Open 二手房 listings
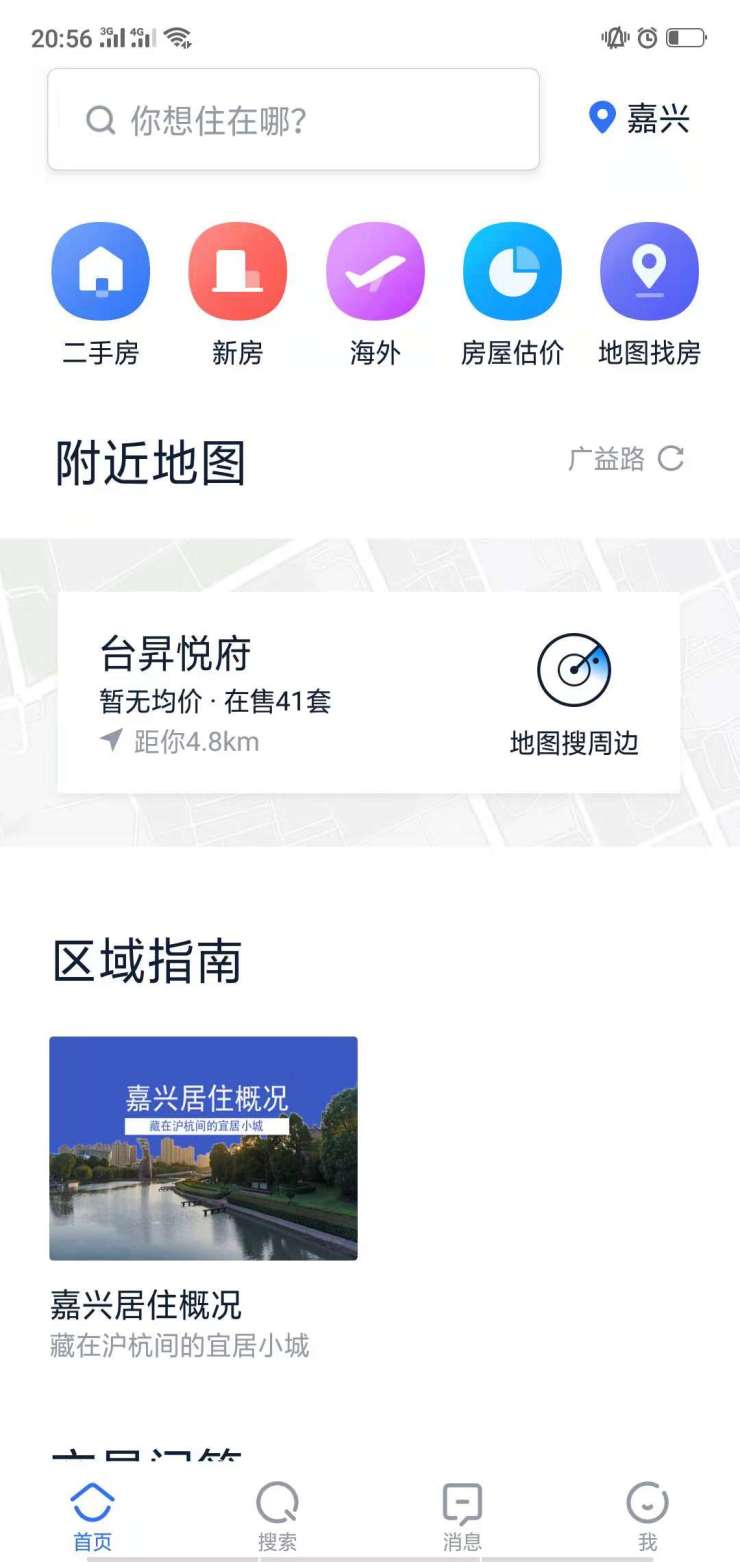 (x=100, y=295)
